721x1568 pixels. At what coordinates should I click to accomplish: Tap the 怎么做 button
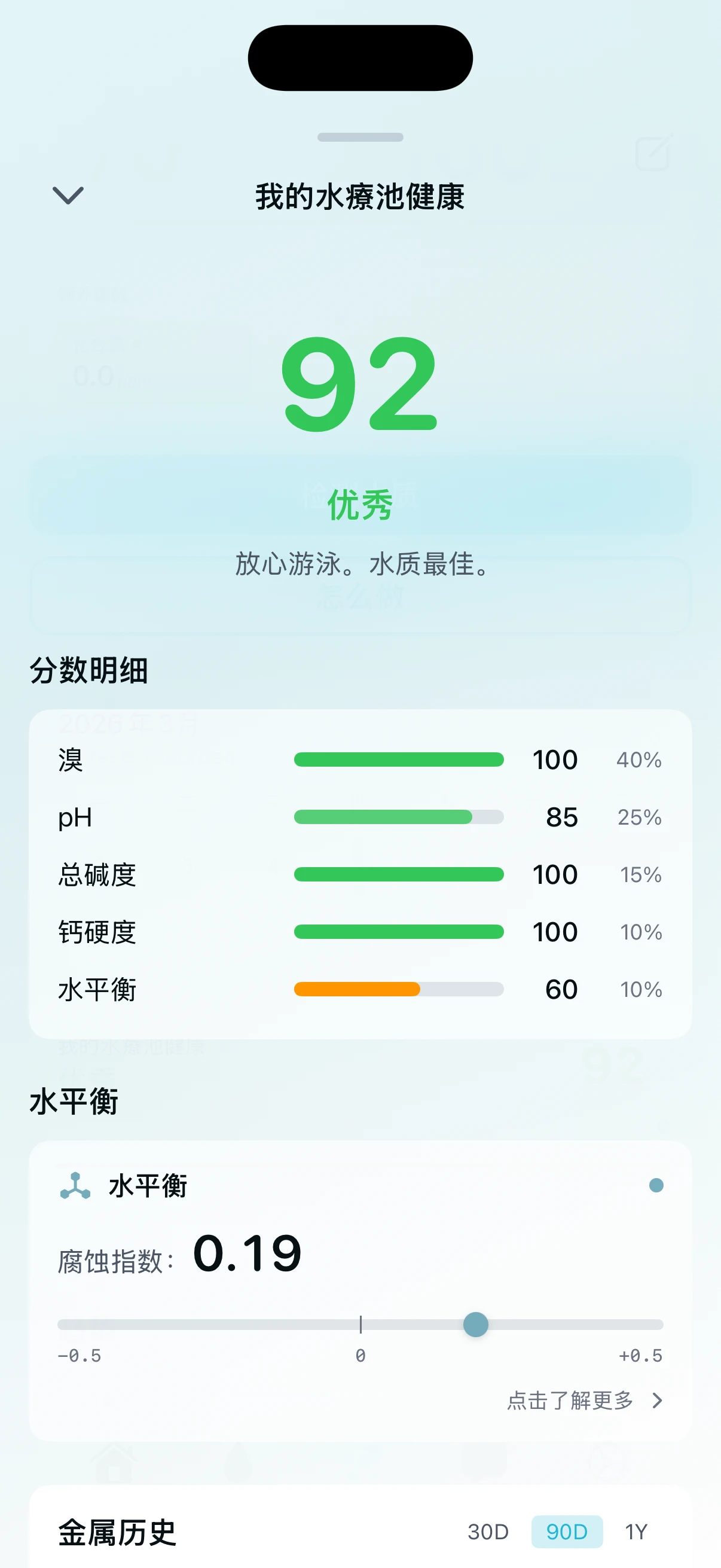[x=360, y=599]
